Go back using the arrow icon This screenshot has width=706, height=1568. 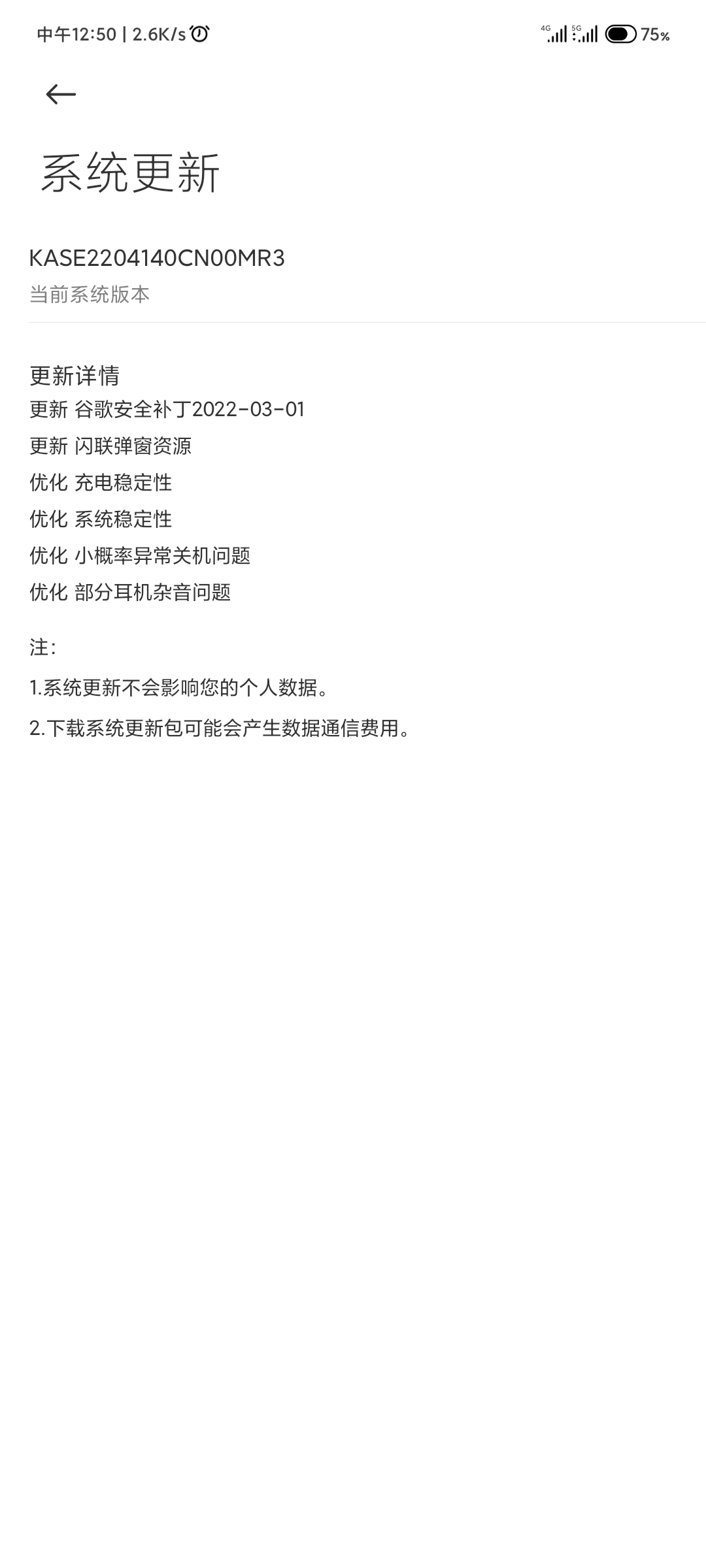tap(61, 95)
